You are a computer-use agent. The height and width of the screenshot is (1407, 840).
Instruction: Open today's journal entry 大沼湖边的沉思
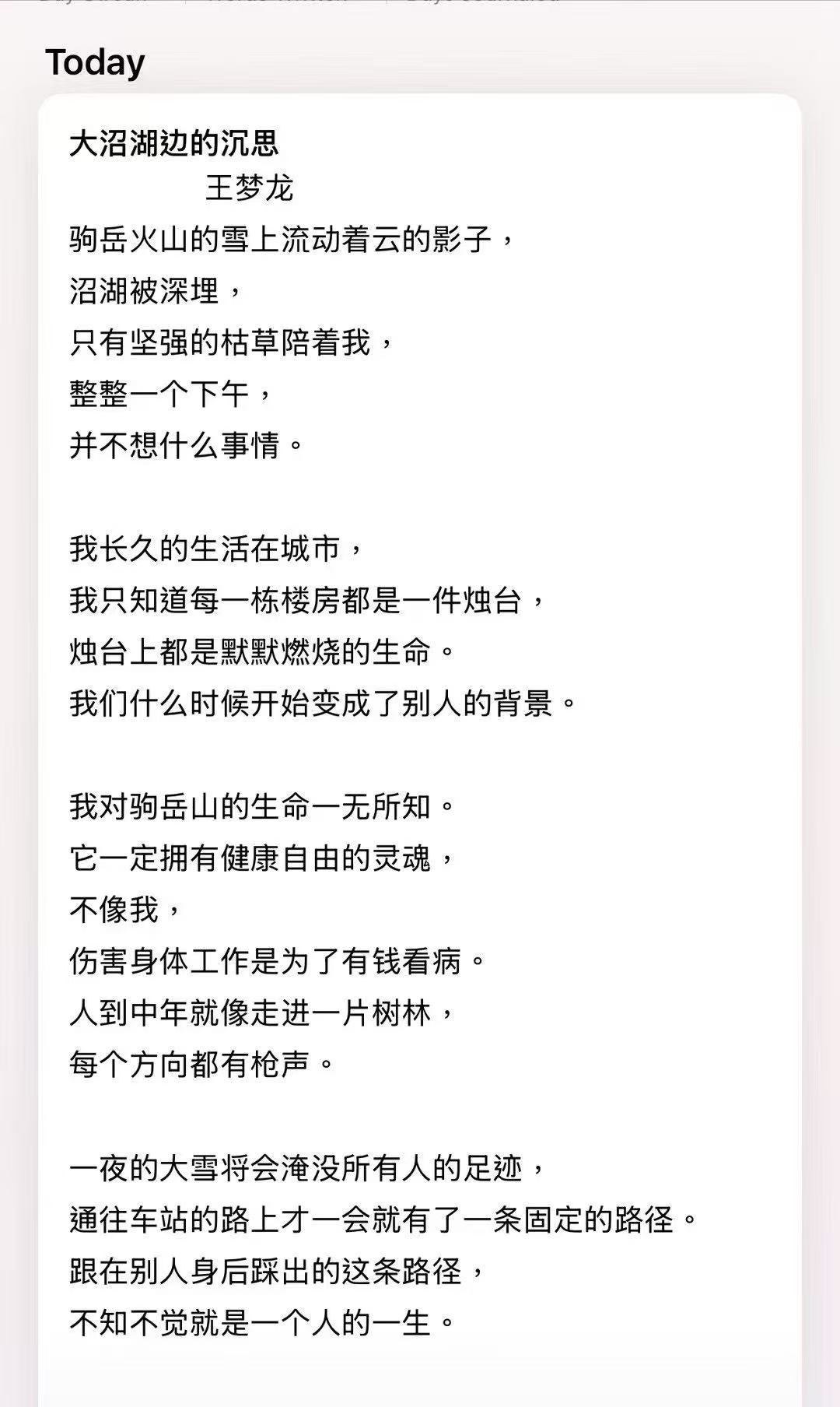point(174,143)
